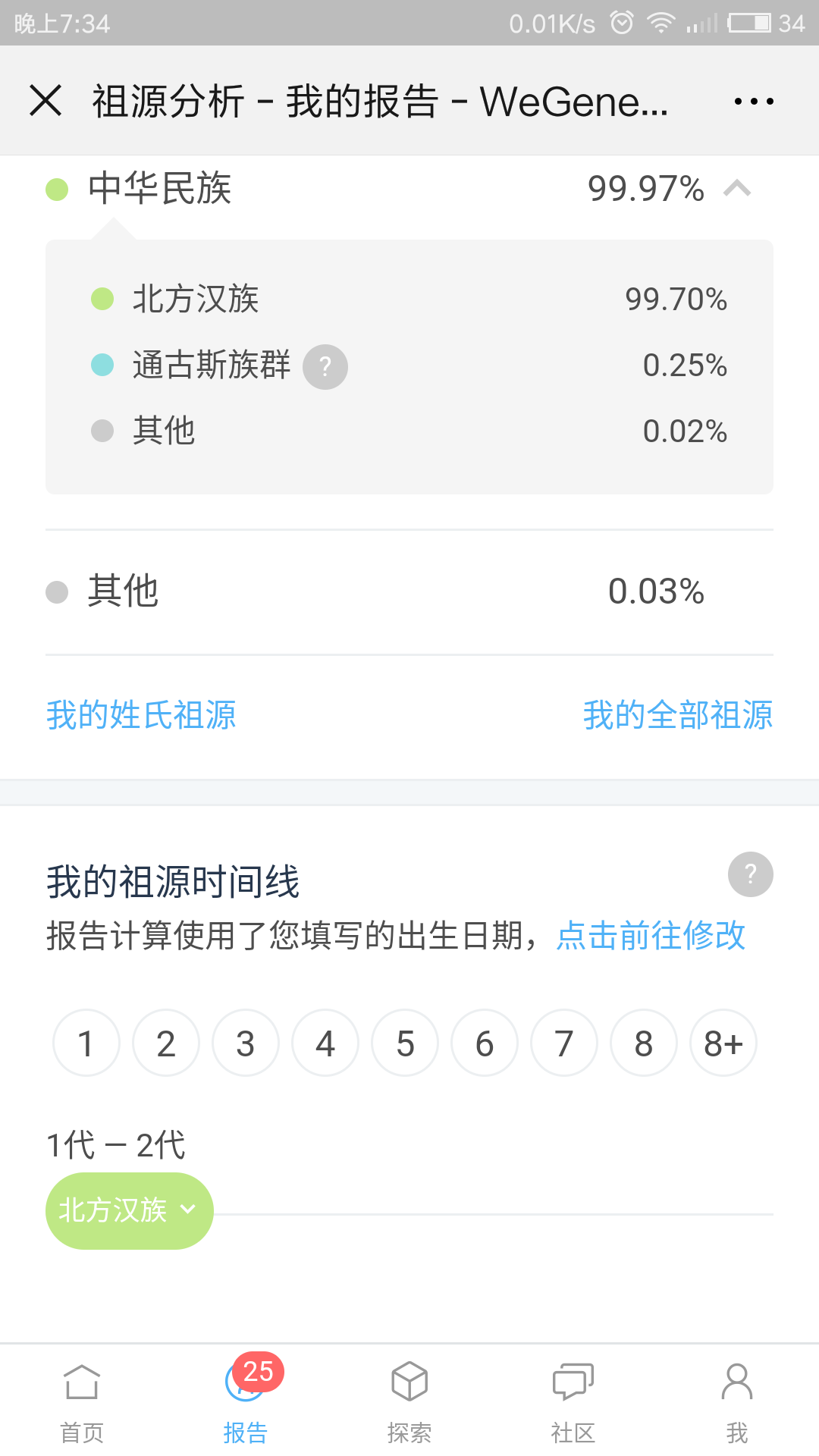Viewport: 819px width, 1456px height.
Task: Select generation 7 on the timeline
Action: click(564, 1043)
